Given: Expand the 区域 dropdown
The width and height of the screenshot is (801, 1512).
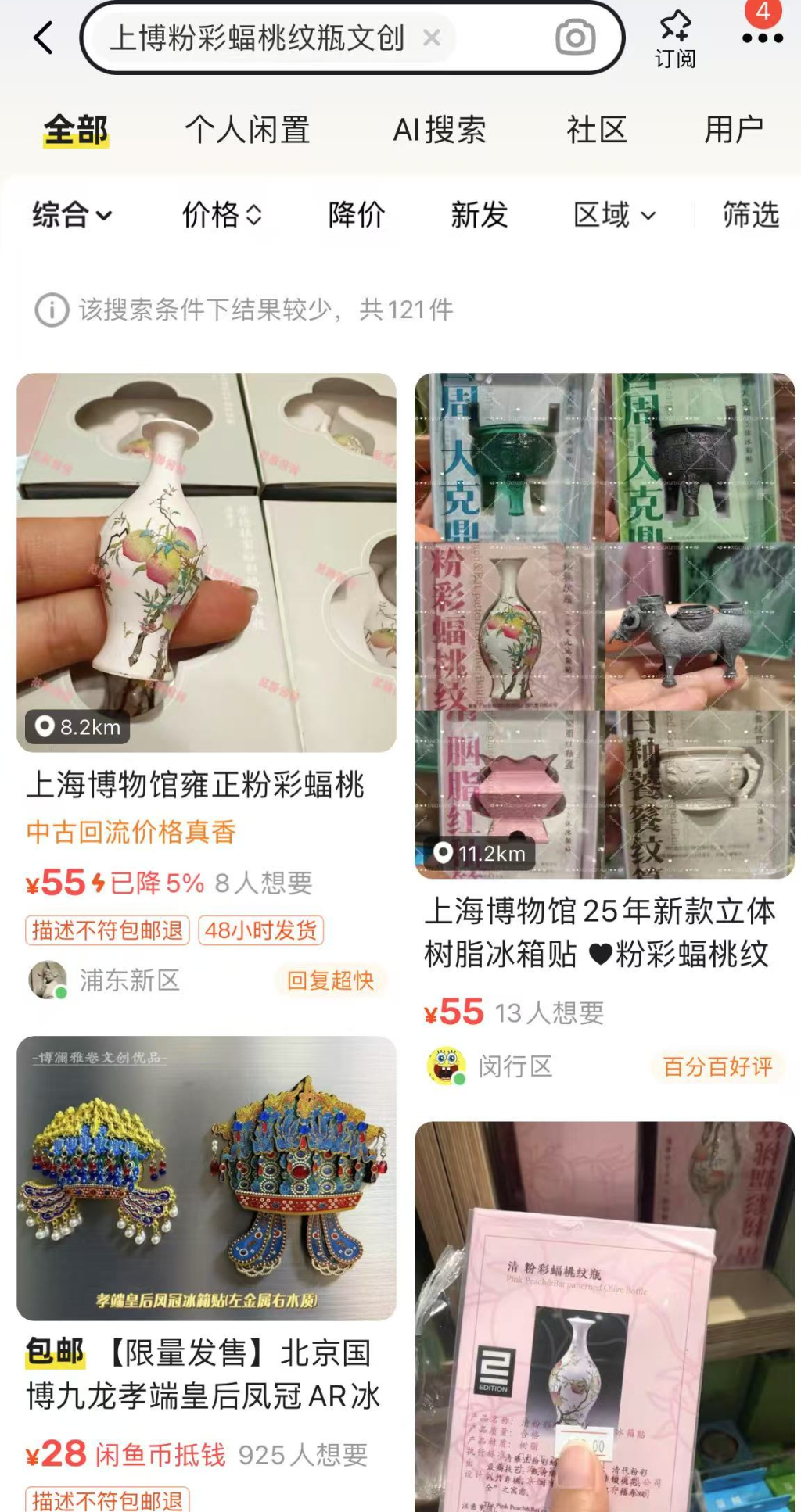Looking at the screenshot, I should pyautogui.click(x=615, y=214).
